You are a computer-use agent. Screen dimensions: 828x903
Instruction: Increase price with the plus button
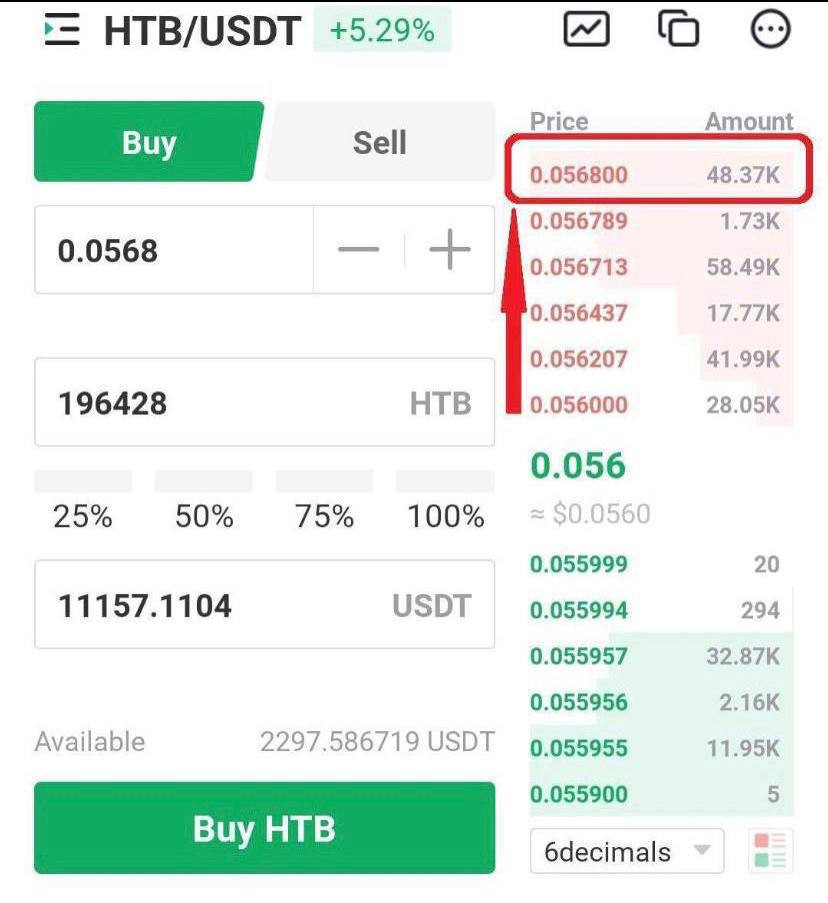click(x=450, y=250)
